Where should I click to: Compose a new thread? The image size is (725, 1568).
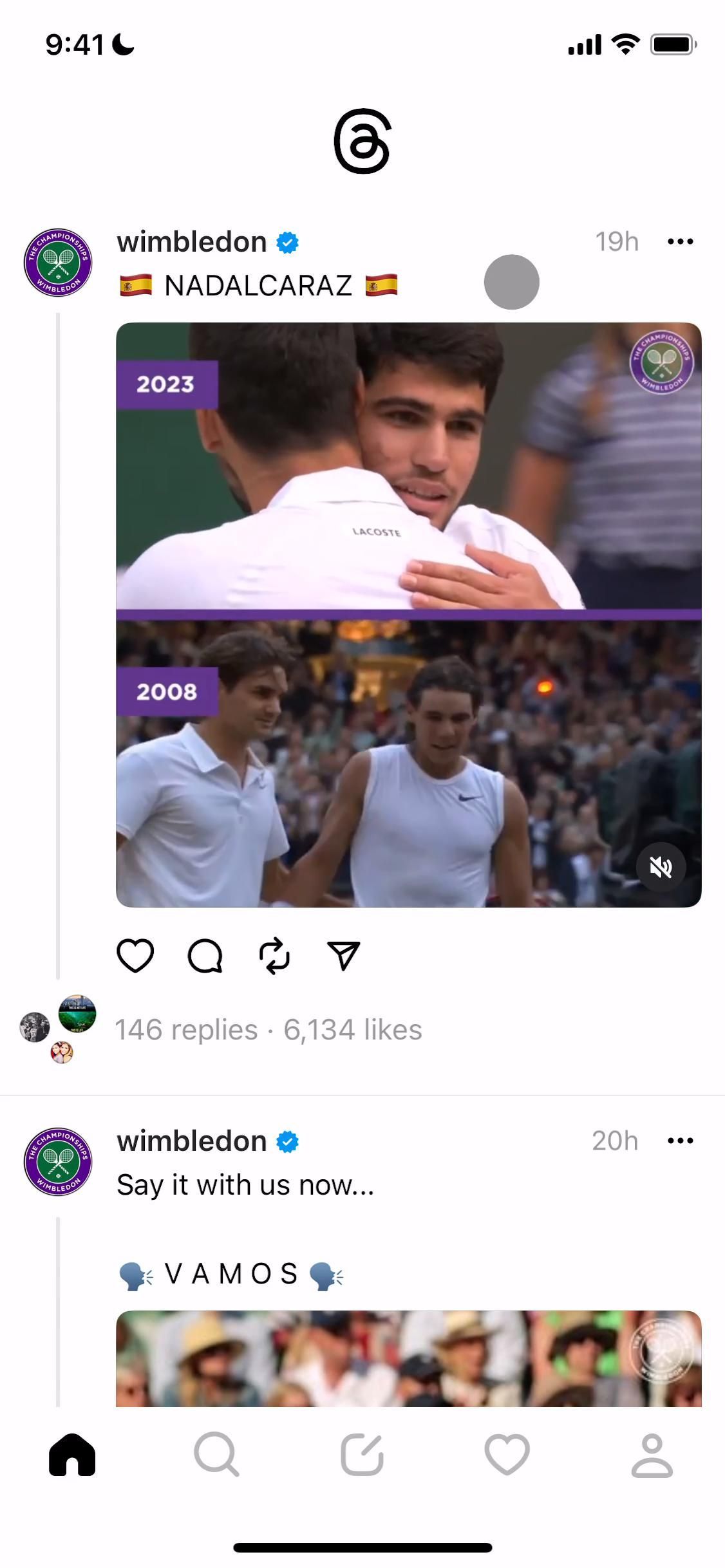click(362, 1454)
